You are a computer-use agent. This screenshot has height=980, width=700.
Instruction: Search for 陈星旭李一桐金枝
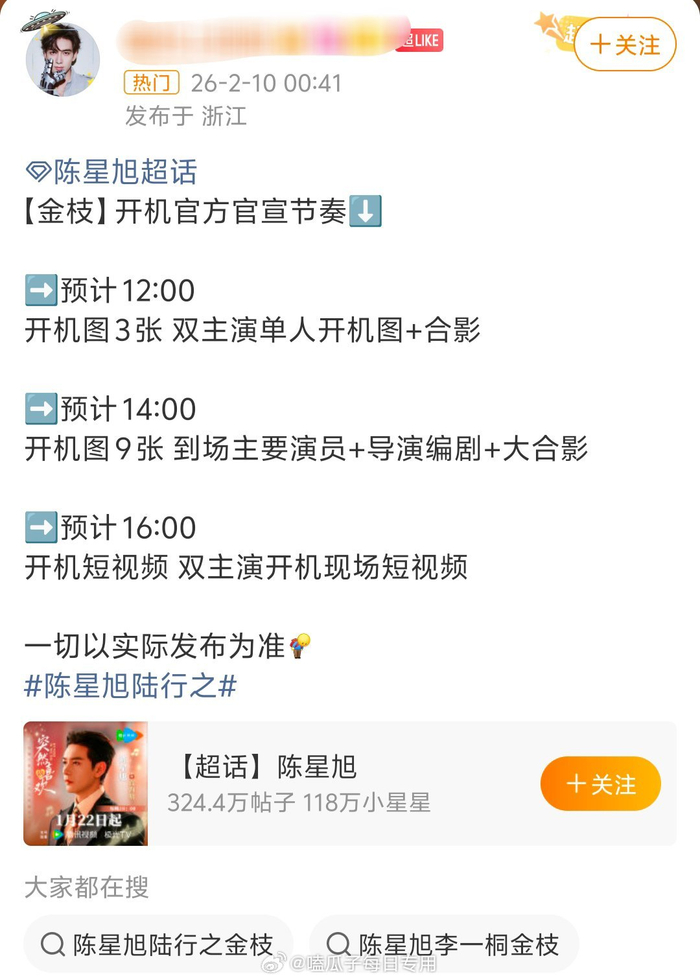coord(445,944)
